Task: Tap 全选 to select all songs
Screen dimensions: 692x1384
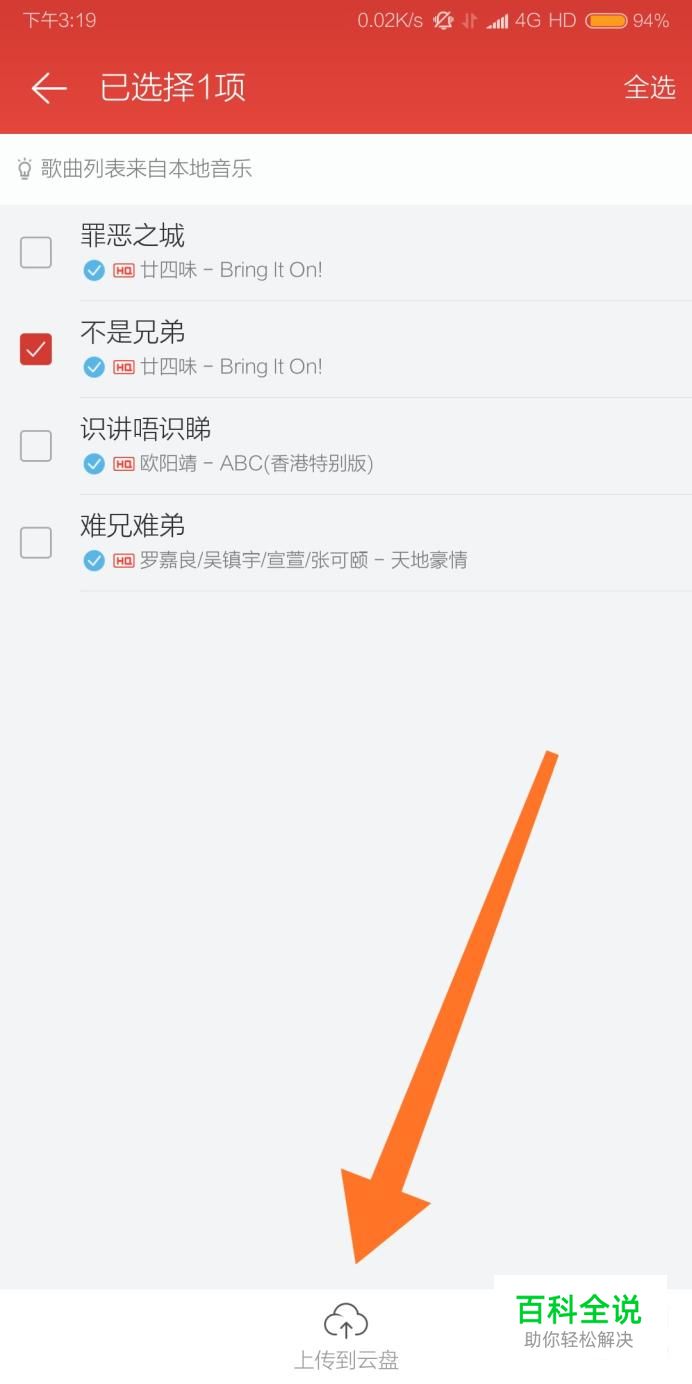Action: 650,88
